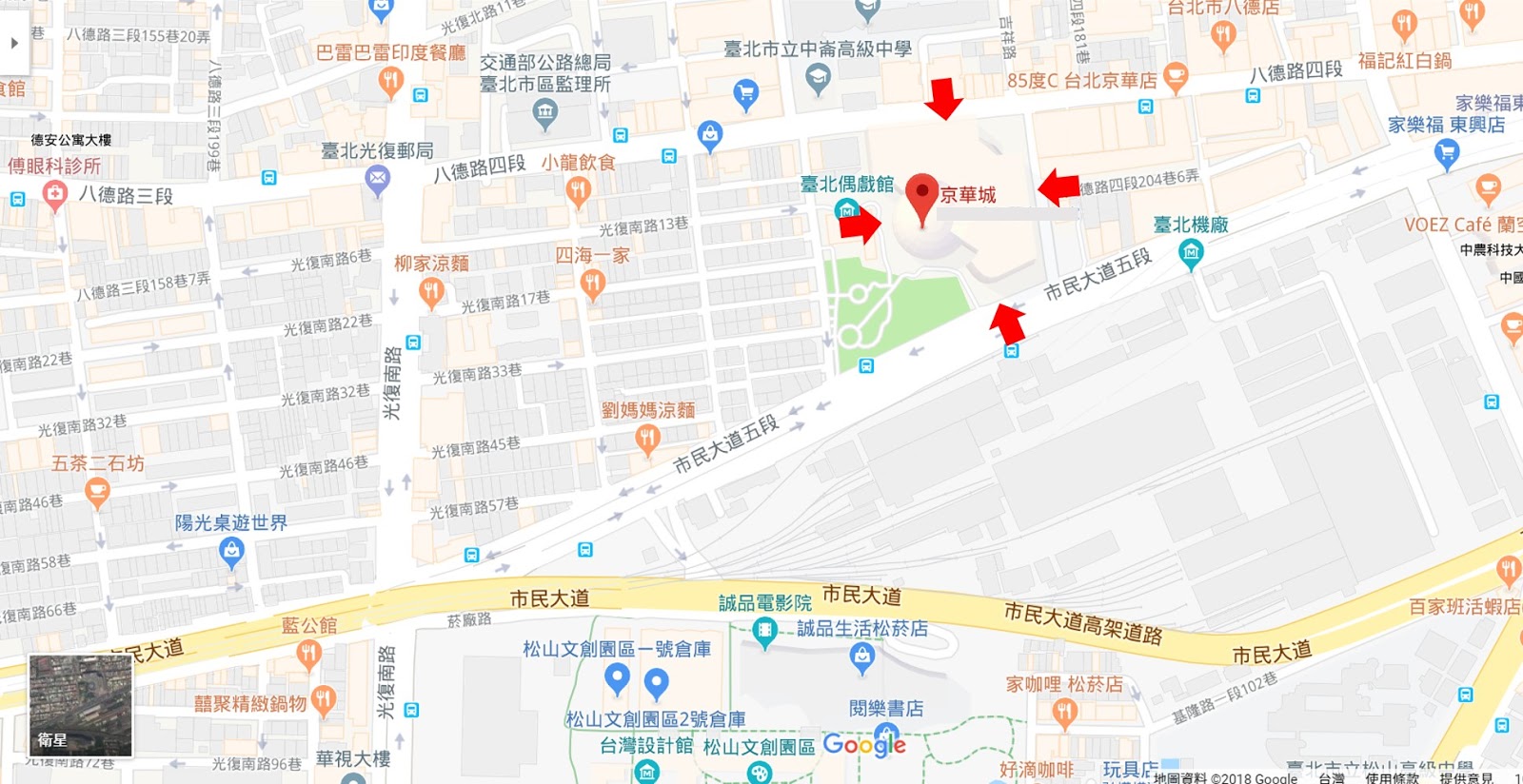Tap the 提供意見 feedback link
The image size is (1523, 784).
pyautogui.click(x=1466, y=777)
